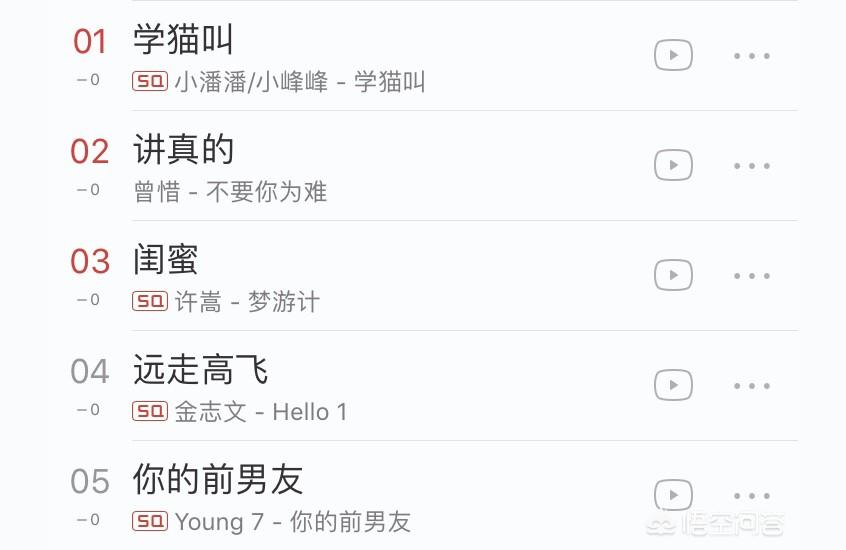This screenshot has width=846, height=550.
Task: Open the song 讲真的
Action: click(184, 151)
